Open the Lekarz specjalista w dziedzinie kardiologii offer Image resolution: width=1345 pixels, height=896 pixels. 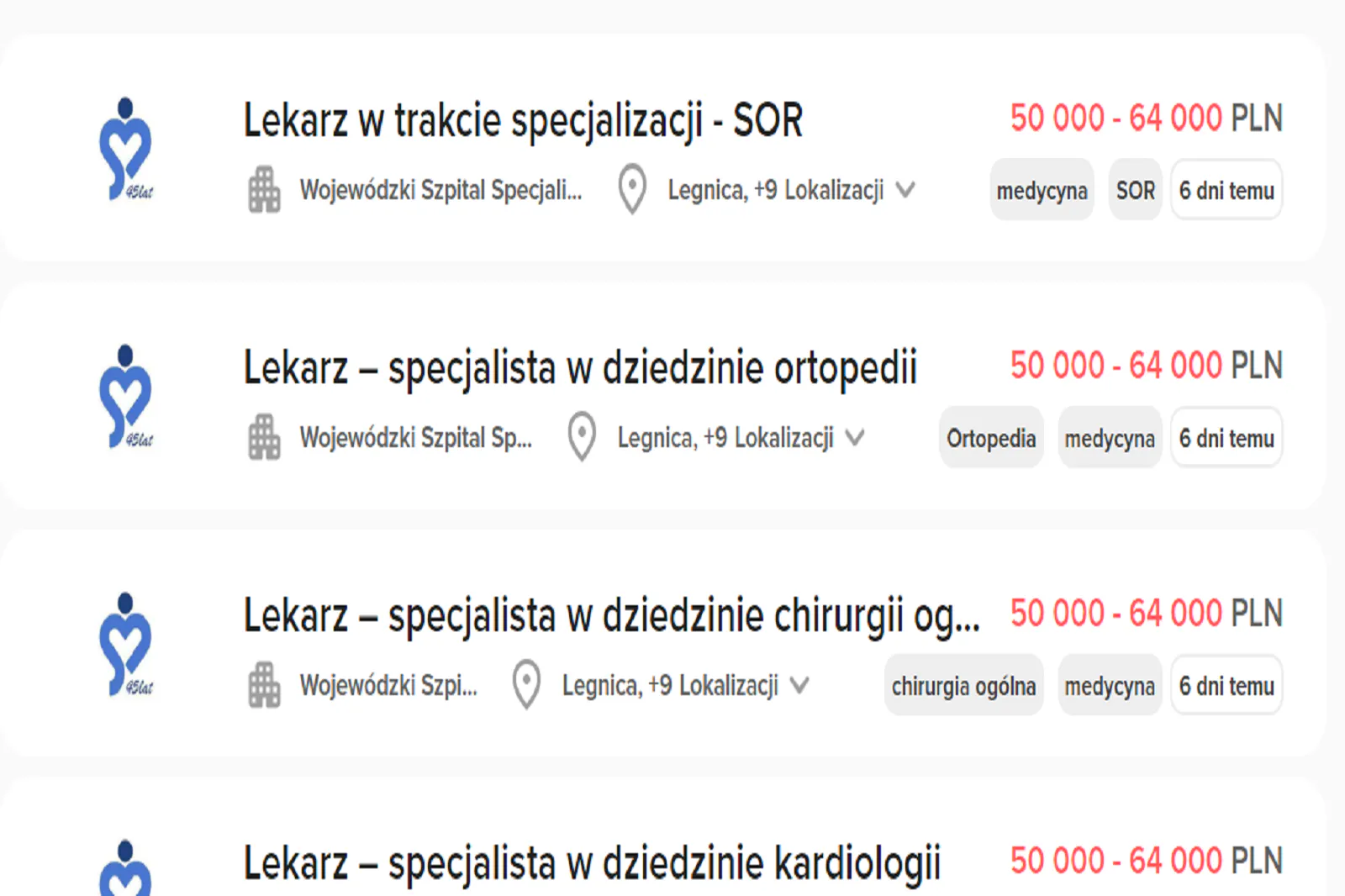592,863
